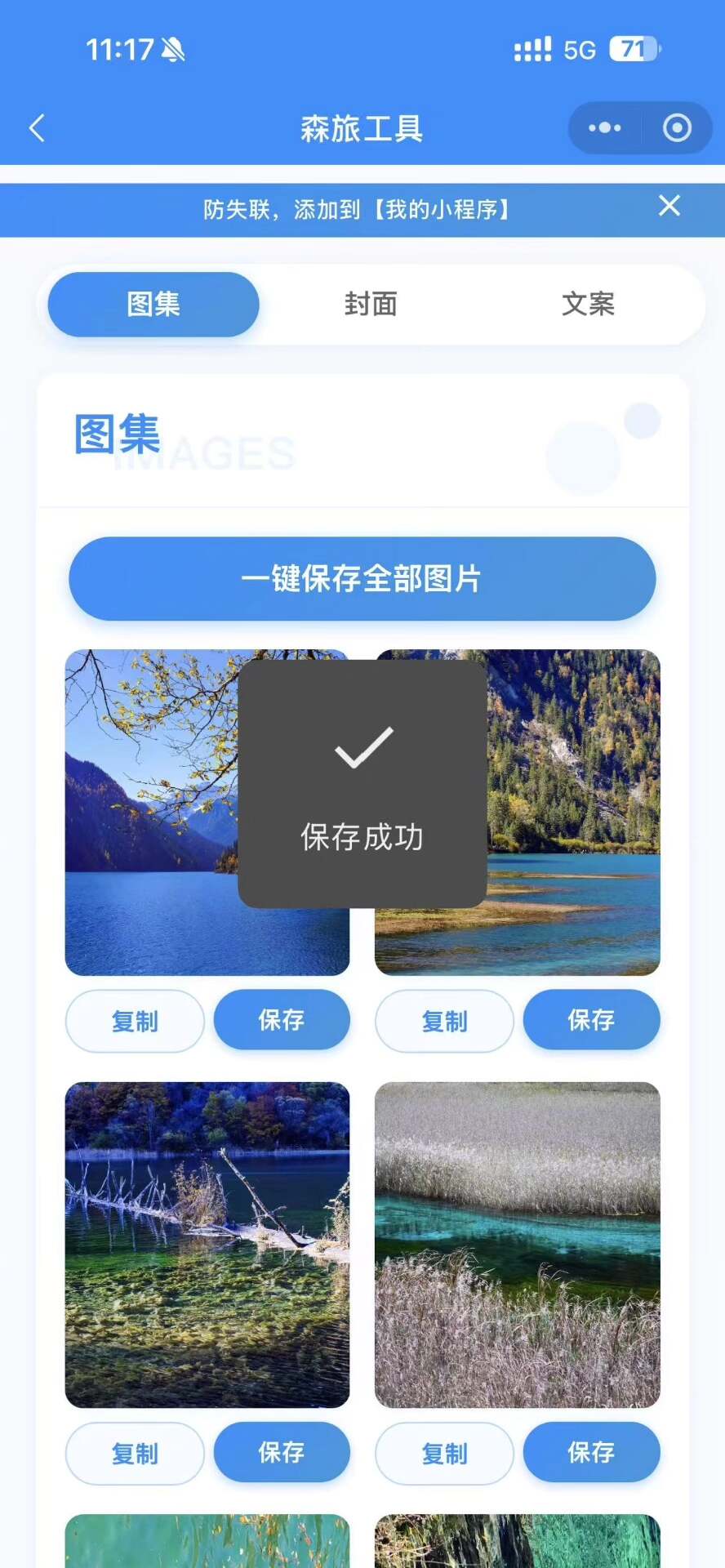Image resolution: width=725 pixels, height=1568 pixels.
Task: Save the blue lake with branches image
Action: coord(282,1019)
